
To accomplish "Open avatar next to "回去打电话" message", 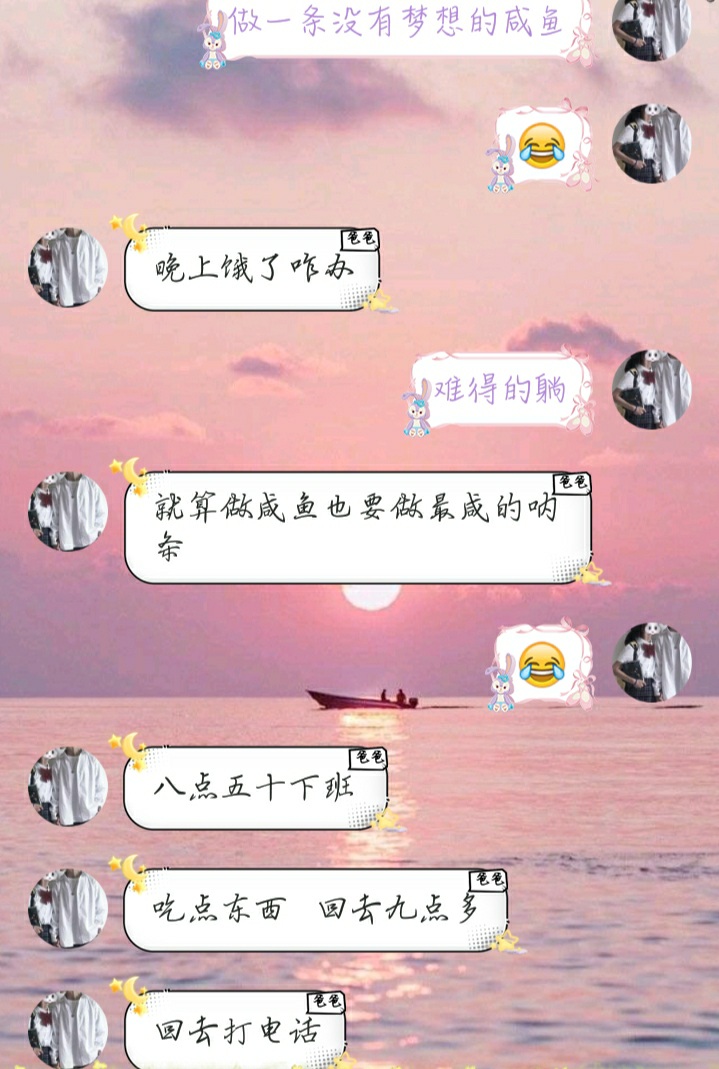I will click(68, 1030).
